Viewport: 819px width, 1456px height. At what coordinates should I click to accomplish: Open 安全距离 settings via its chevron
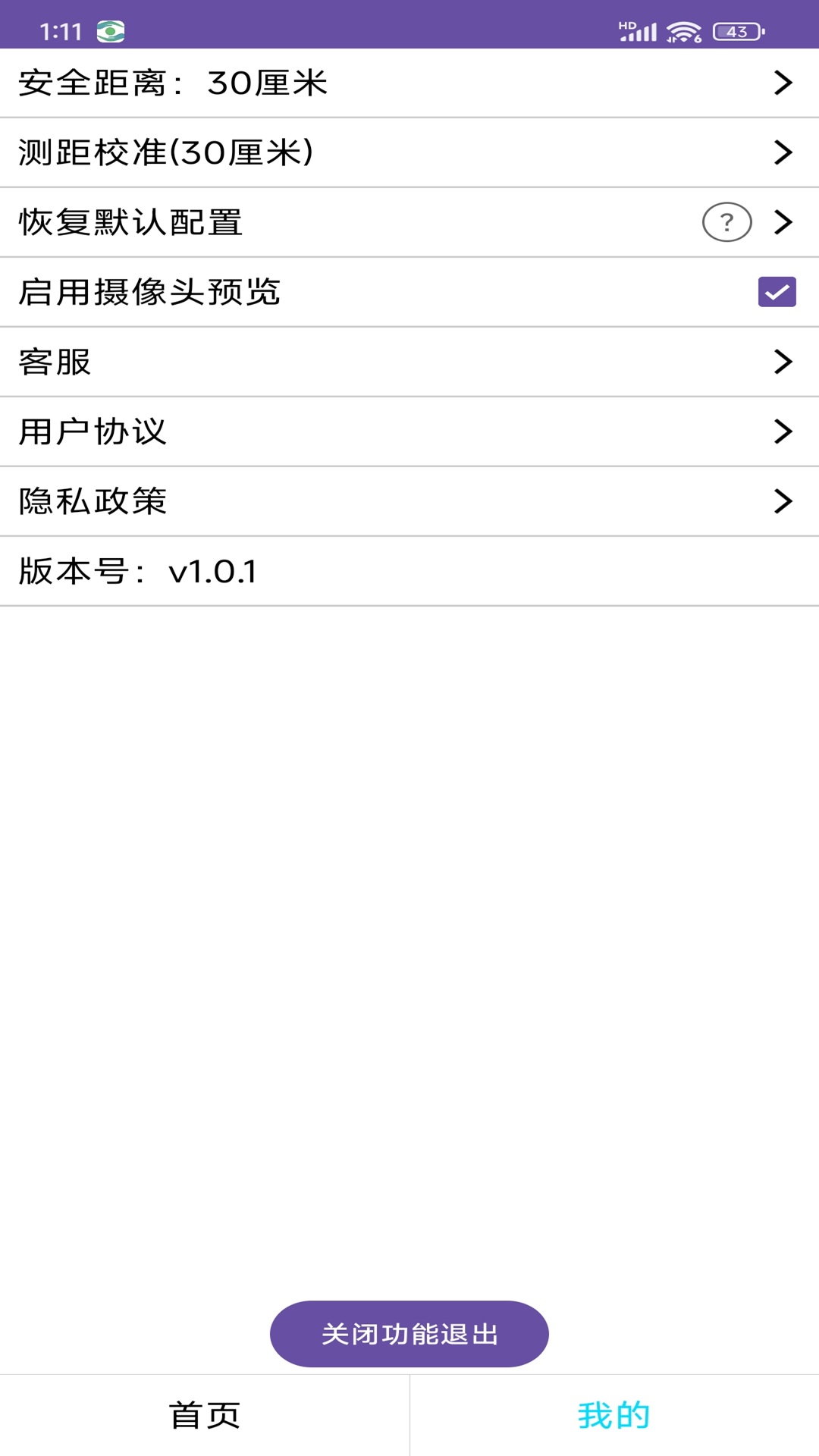(782, 85)
